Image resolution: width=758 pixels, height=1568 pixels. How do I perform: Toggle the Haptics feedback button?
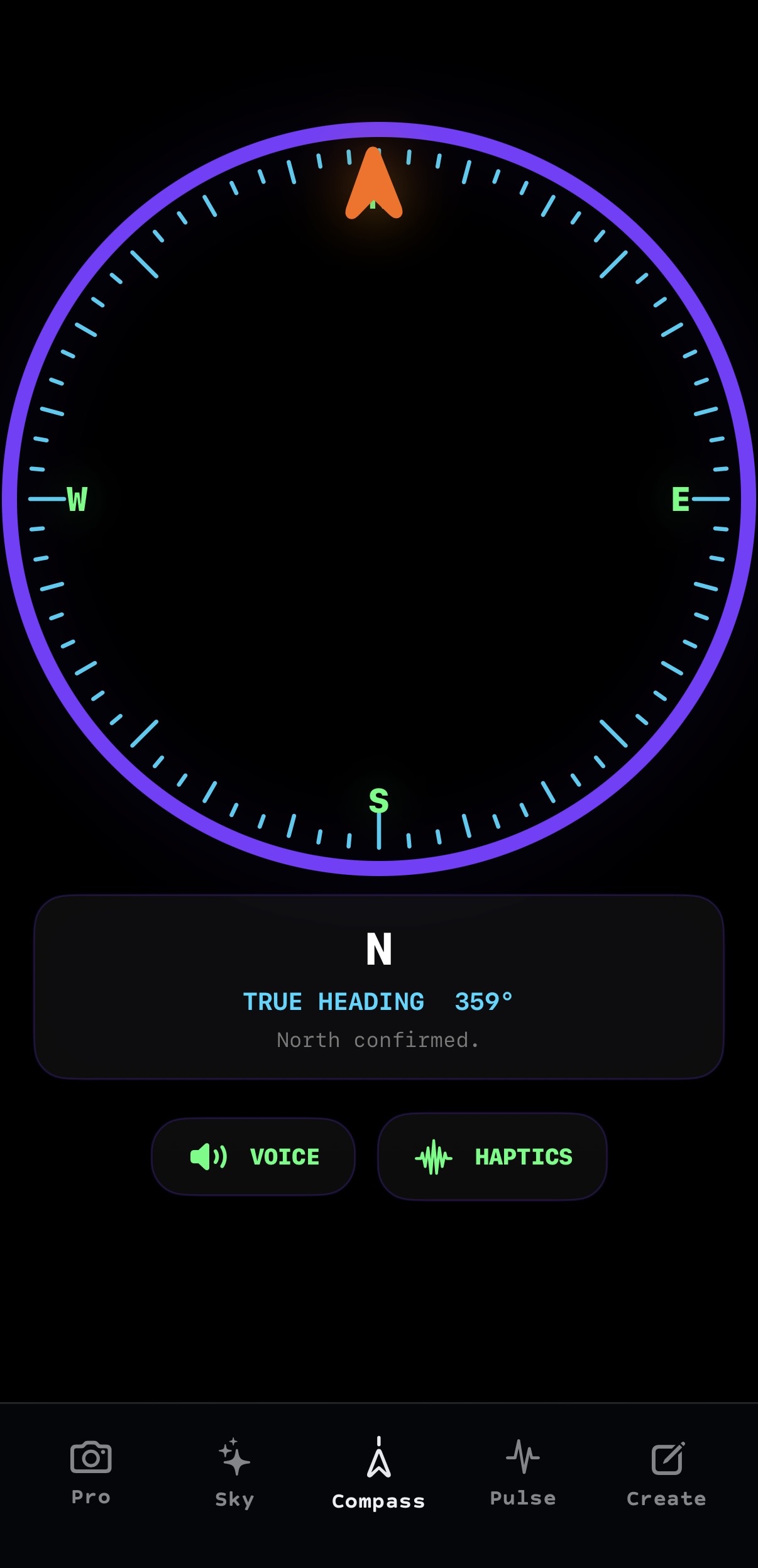click(492, 1156)
